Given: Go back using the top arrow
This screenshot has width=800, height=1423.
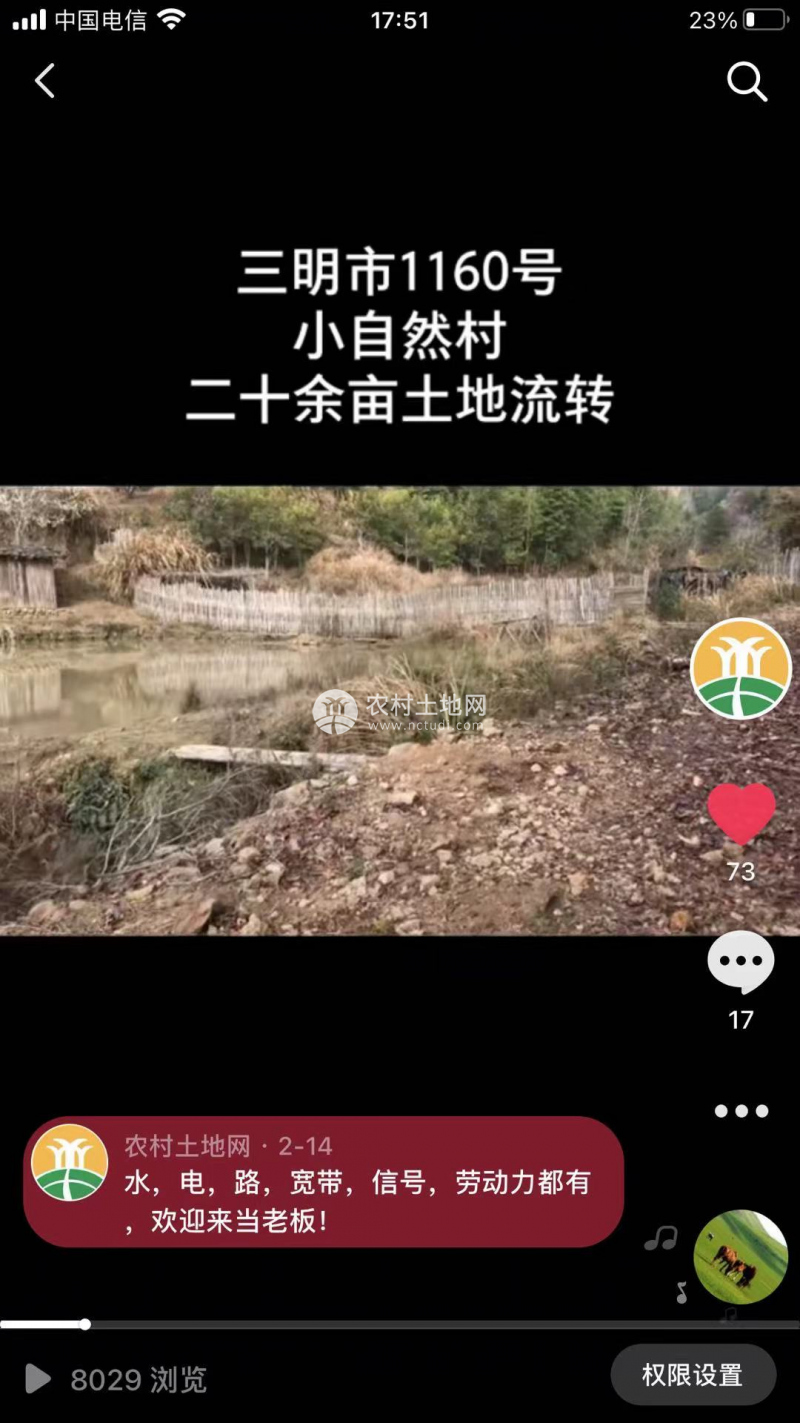Looking at the screenshot, I should (x=45, y=81).
